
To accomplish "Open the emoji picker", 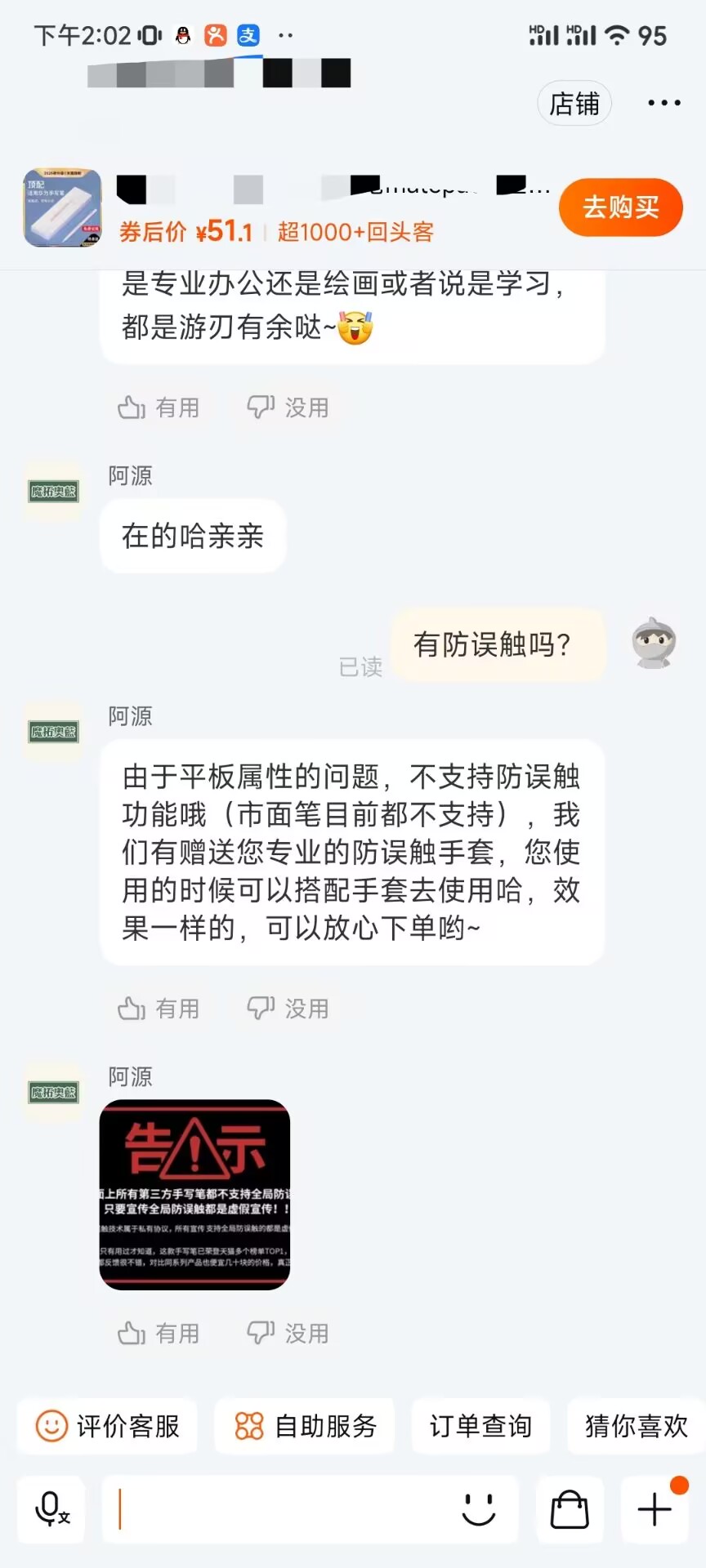I will coord(479,1509).
